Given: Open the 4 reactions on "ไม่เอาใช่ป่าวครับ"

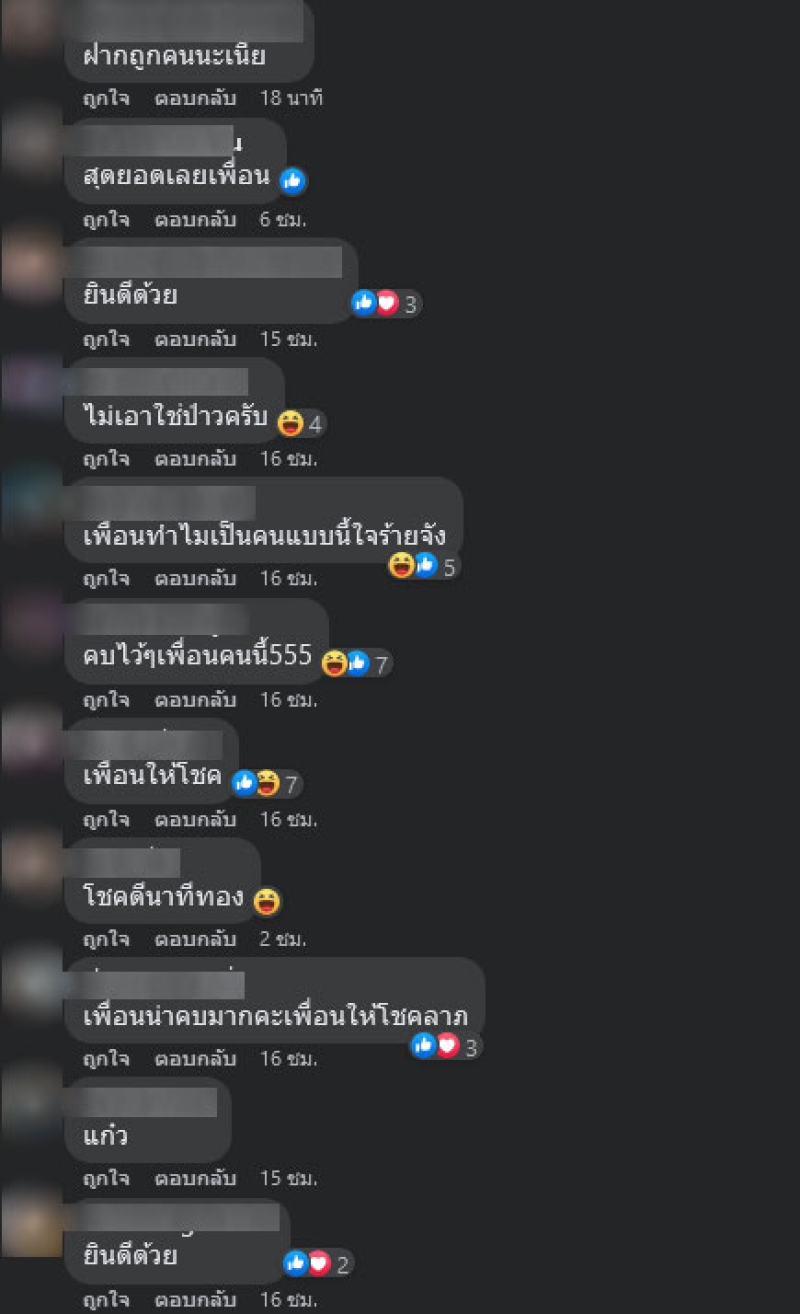Looking at the screenshot, I should 301,424.
